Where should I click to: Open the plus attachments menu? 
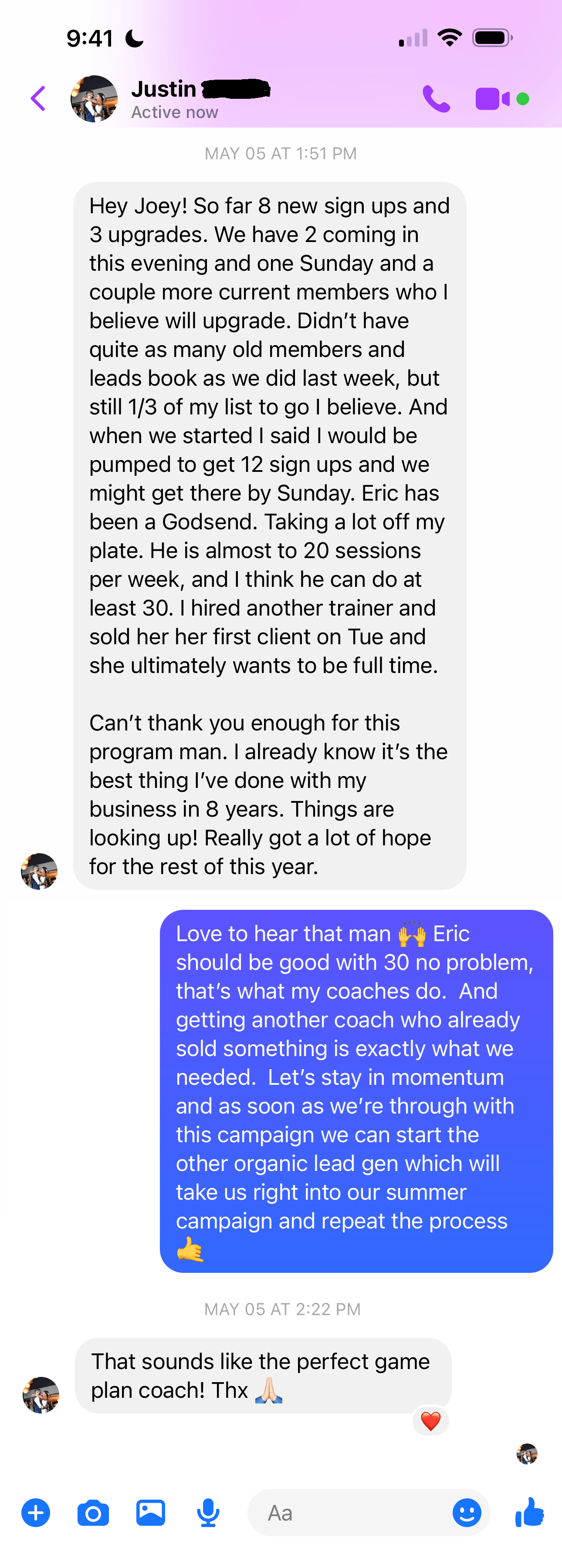[36, 1513]
